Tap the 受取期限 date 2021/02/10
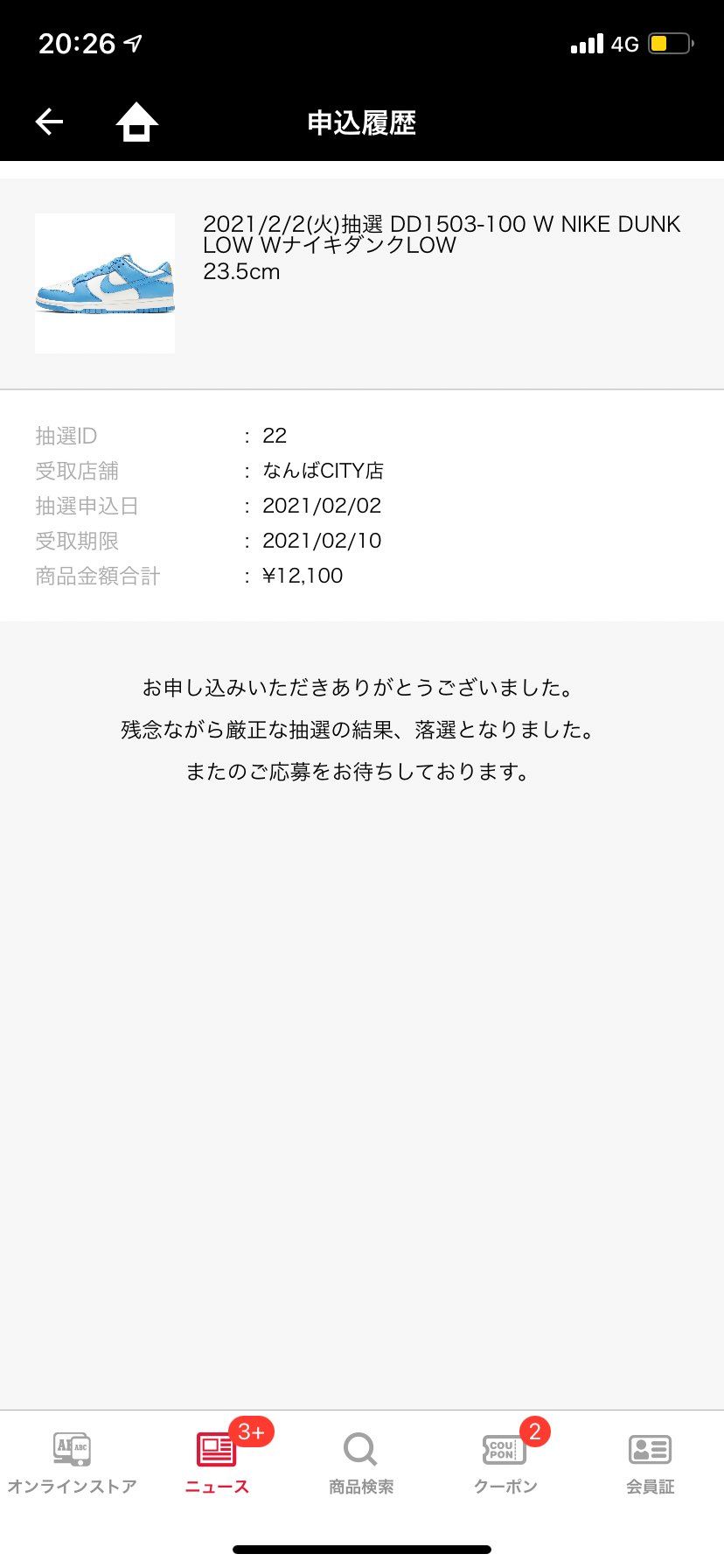 322,541
